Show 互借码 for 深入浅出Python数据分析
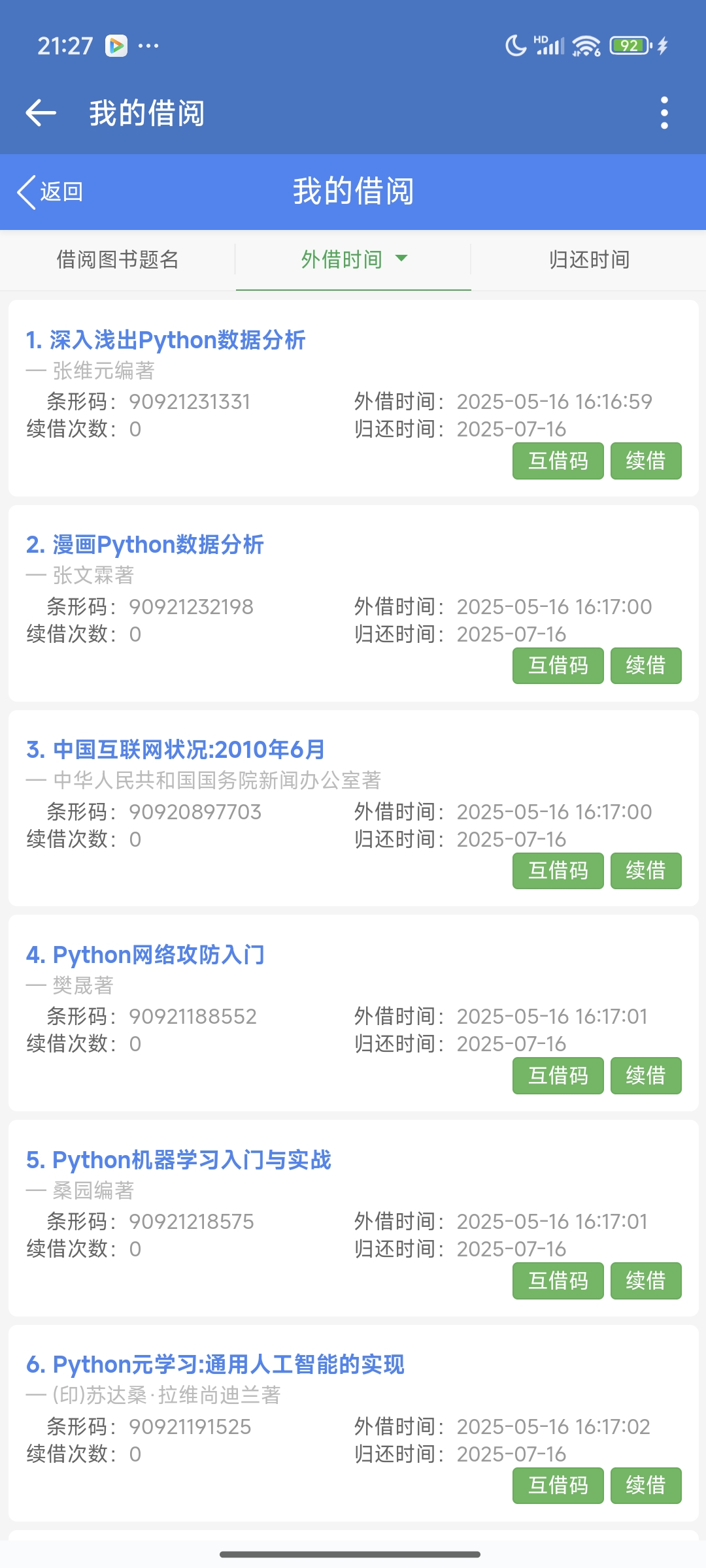The image size is (706, 1568). pos(558,461)
